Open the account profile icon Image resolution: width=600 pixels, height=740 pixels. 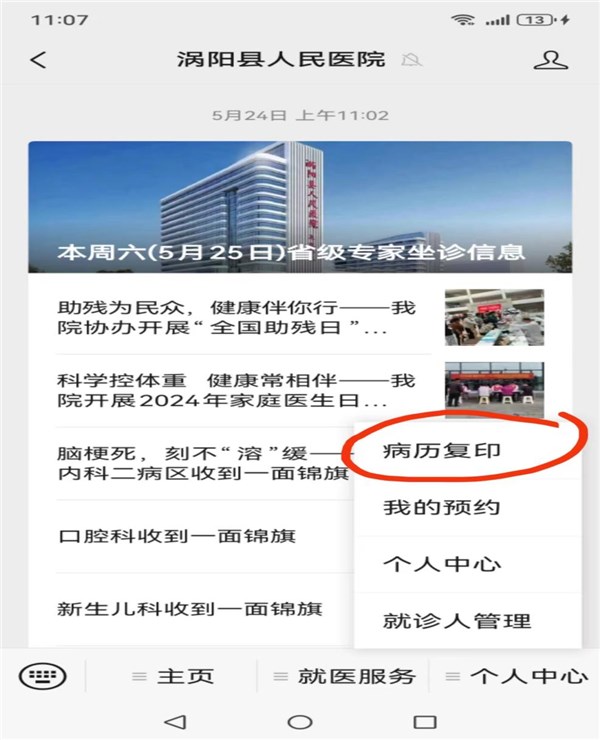(x=550, y=60)
